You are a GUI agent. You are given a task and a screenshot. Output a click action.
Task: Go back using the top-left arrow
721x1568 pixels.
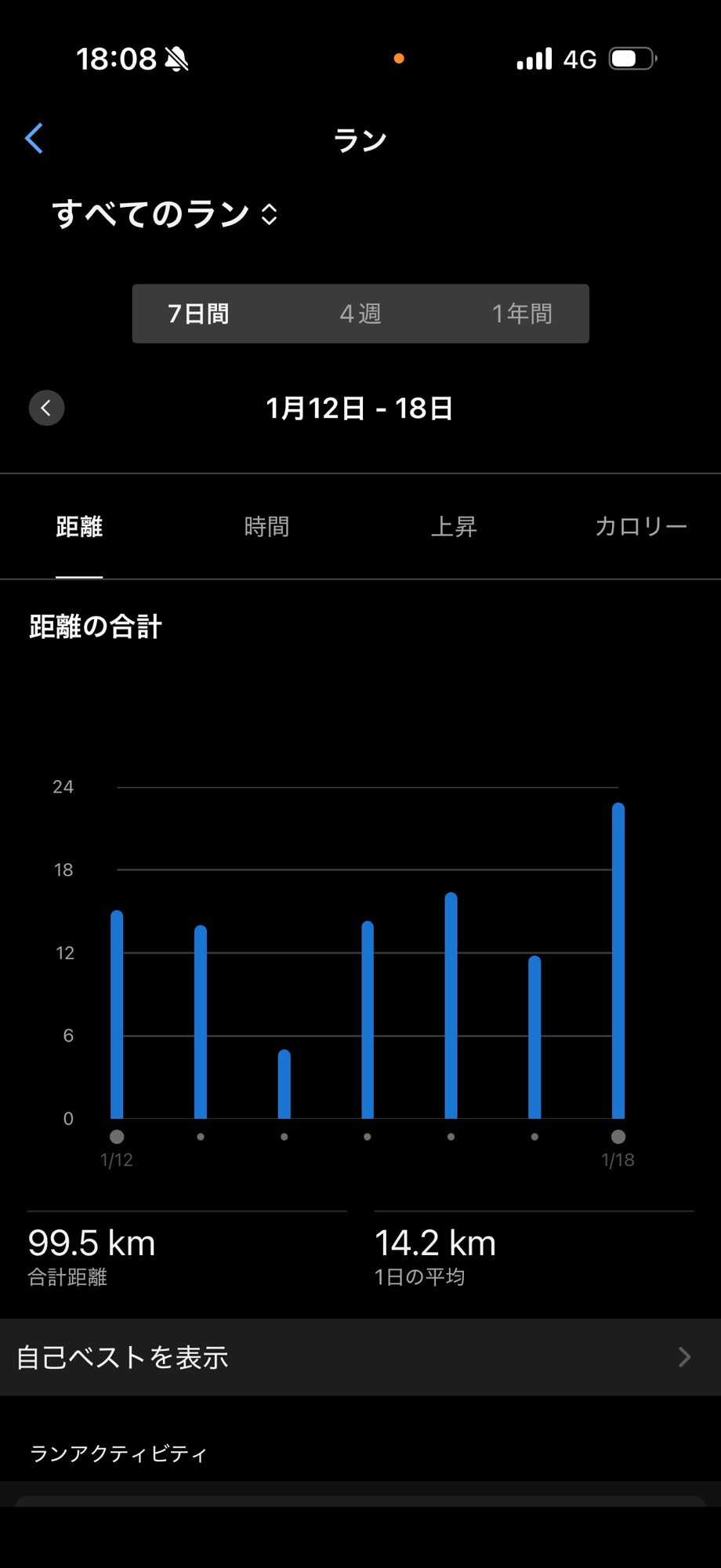(x=34, y=139)
